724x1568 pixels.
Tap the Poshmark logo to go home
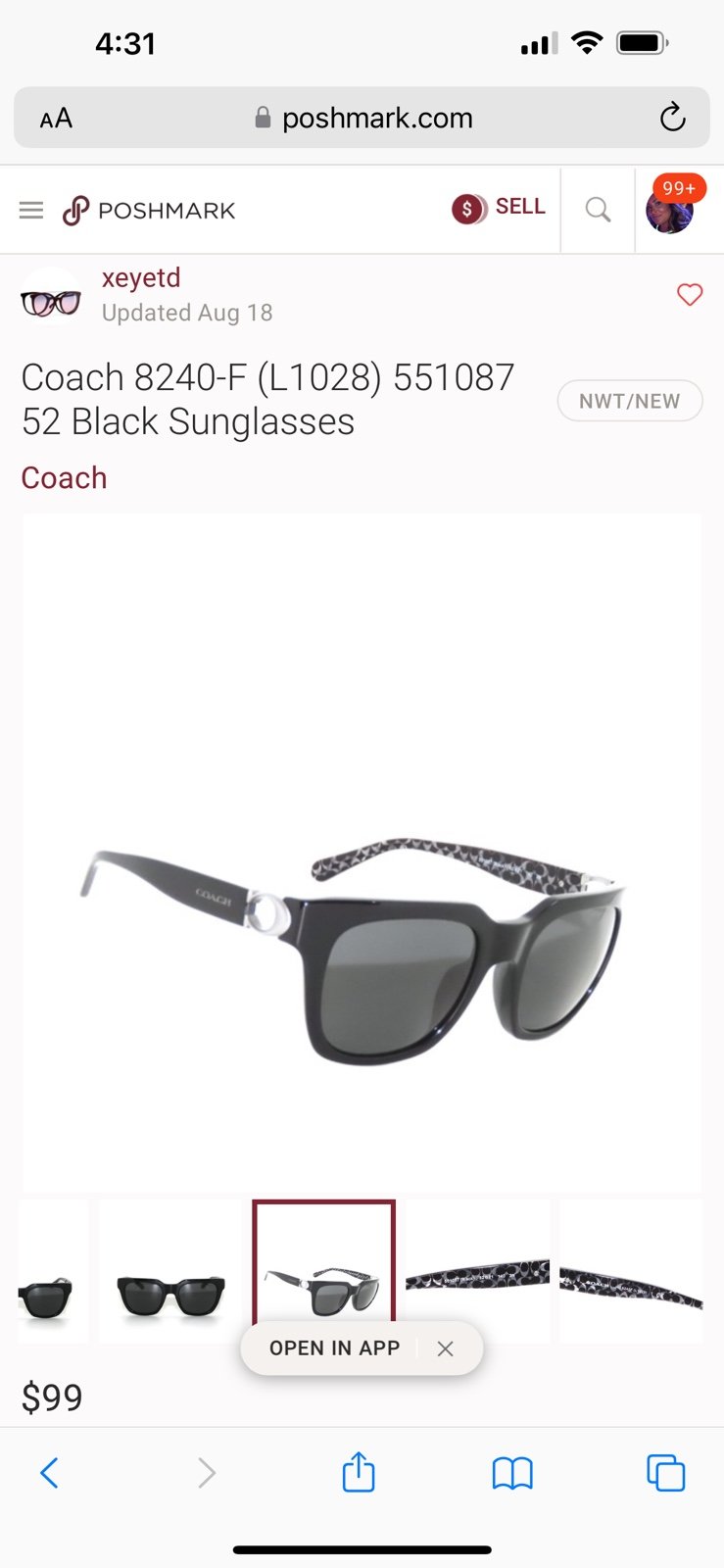[149, 211]
